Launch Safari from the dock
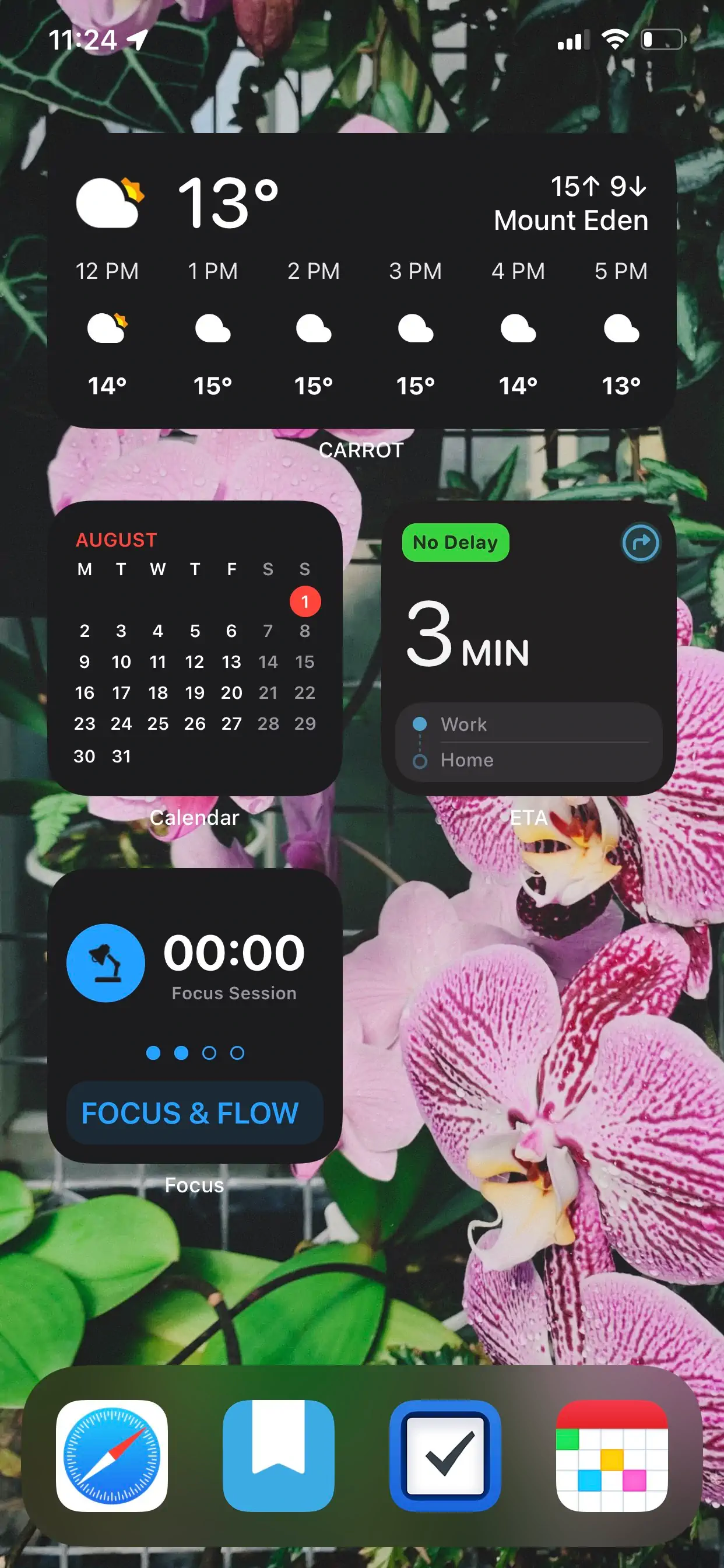This screenshot has height=1568, width=724. 112,1456
